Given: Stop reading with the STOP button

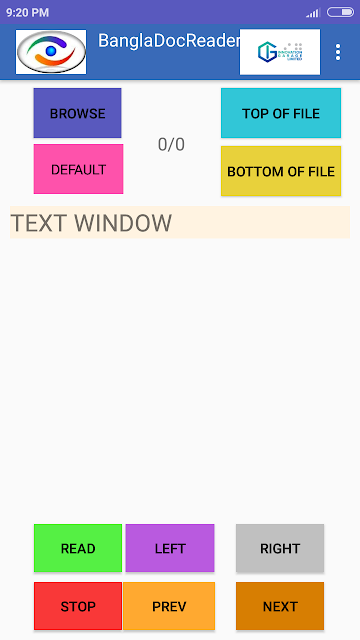Looking at the screenshot, I should pyautogui.click(x=78, y=606).
